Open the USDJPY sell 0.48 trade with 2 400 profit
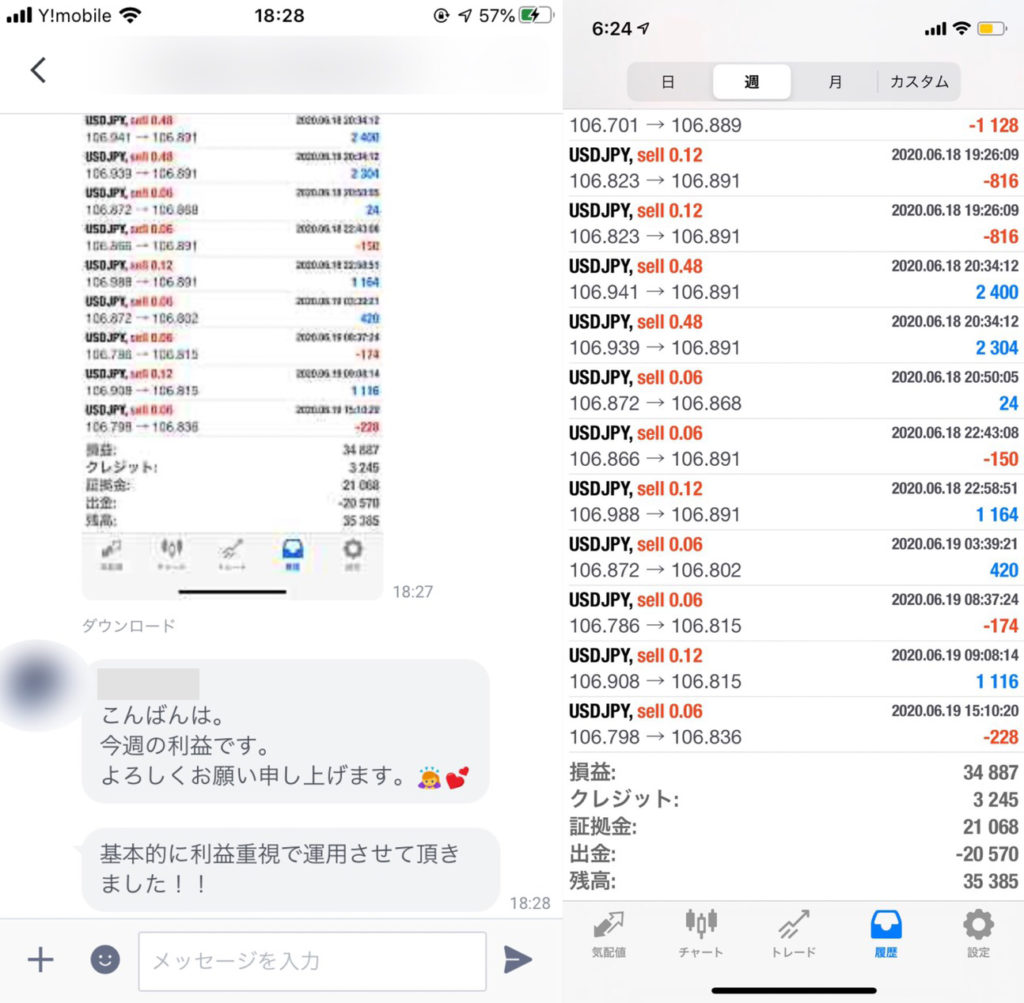This screenshot has width=1024, height=1003. (x=793, y=279)
